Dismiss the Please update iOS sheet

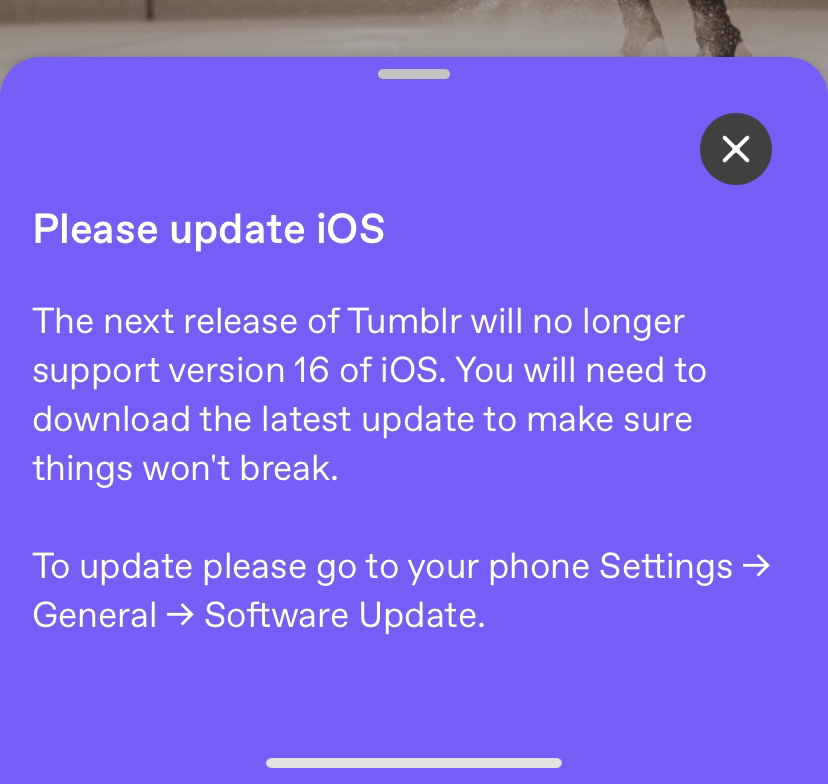coord(736,149)
